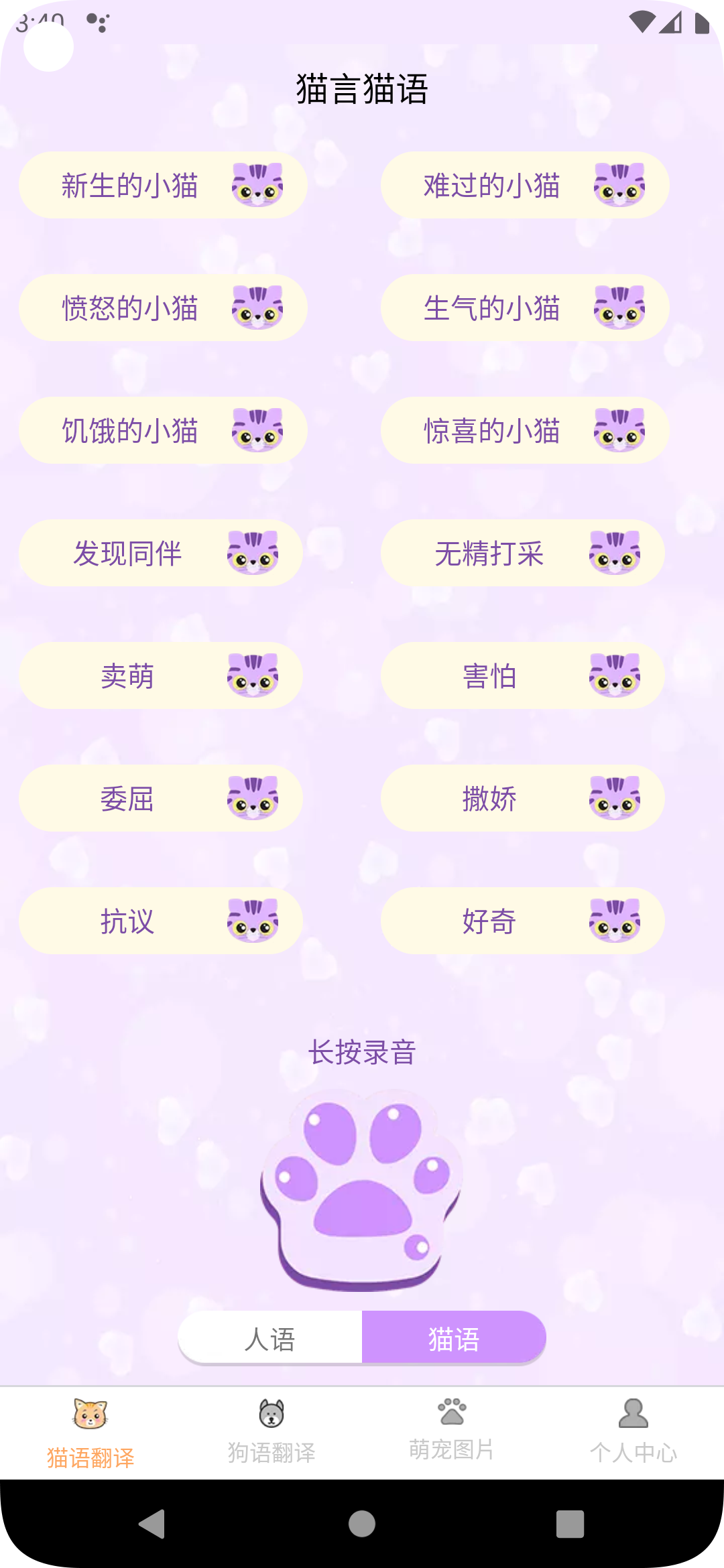This screenshot has height=1568, width=724.
Task: Play the 发现同伴 cat sound
Action: point(161,553)
